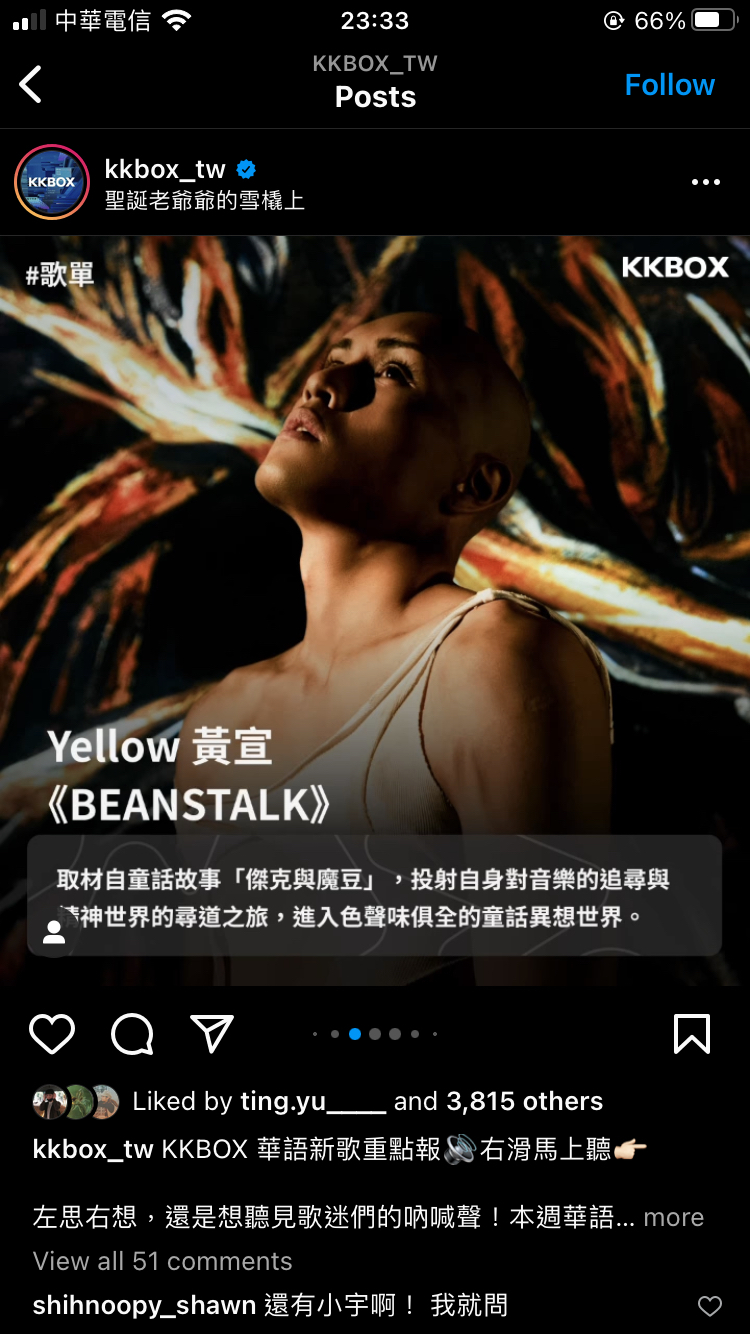Show tagged people on the photo
The image size is (750, 1334).
(54, 932)
